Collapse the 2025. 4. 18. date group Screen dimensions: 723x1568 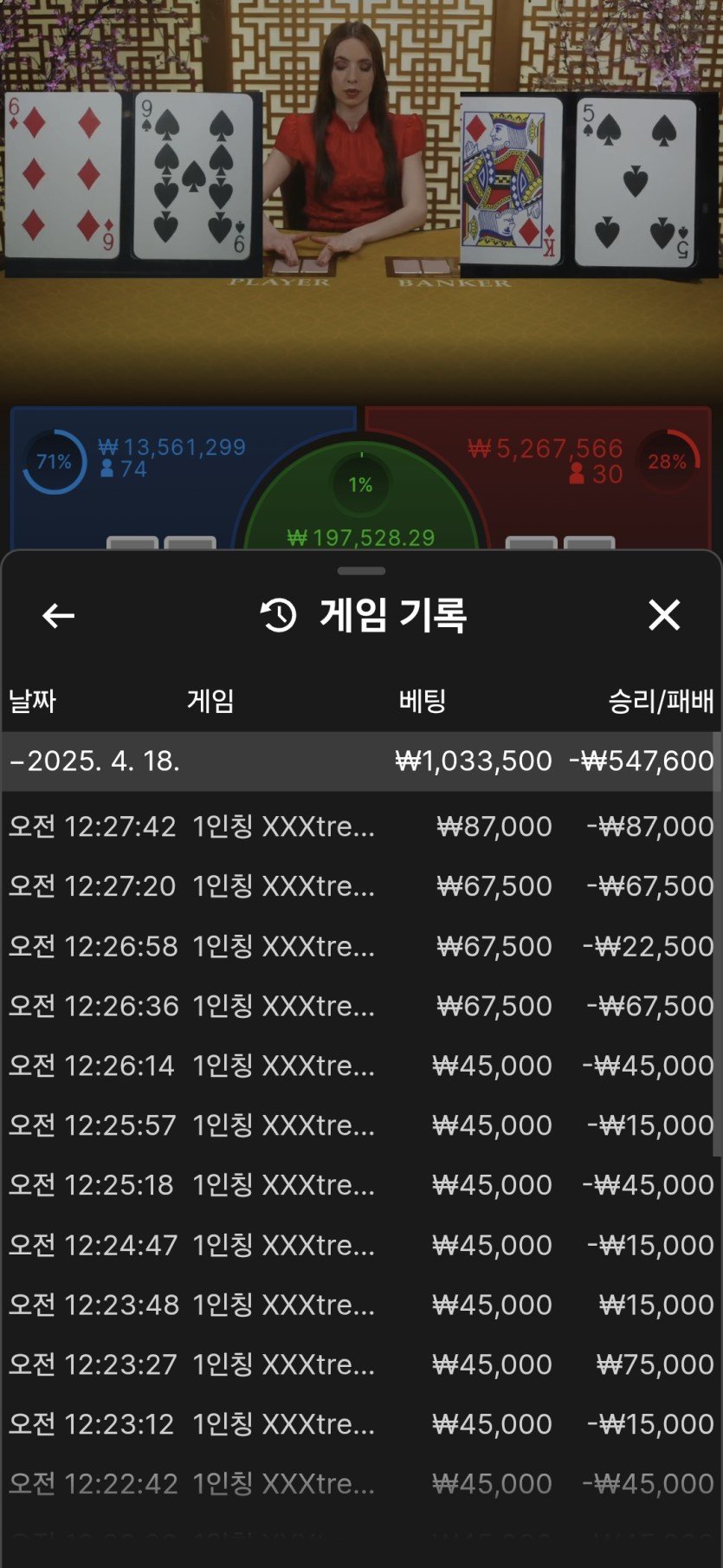(x=95, y=761)
